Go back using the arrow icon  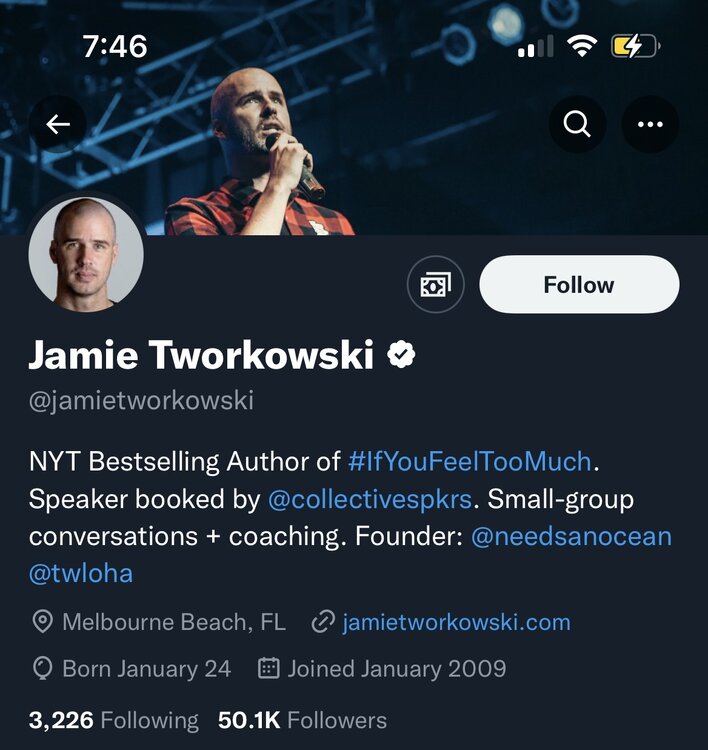(58, 124)
